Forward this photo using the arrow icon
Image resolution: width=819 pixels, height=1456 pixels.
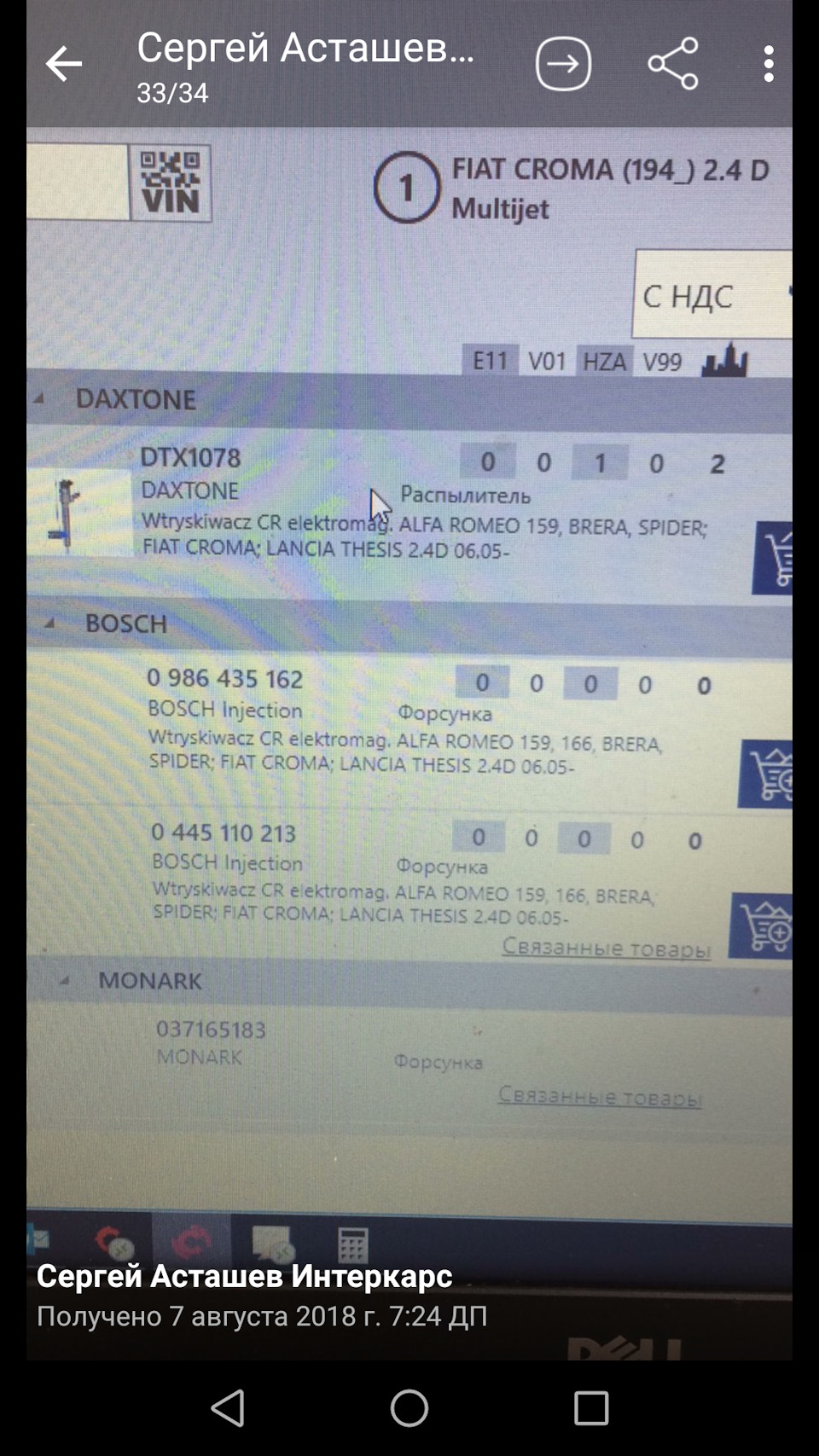pyautogui.click(x=563, y=64)
